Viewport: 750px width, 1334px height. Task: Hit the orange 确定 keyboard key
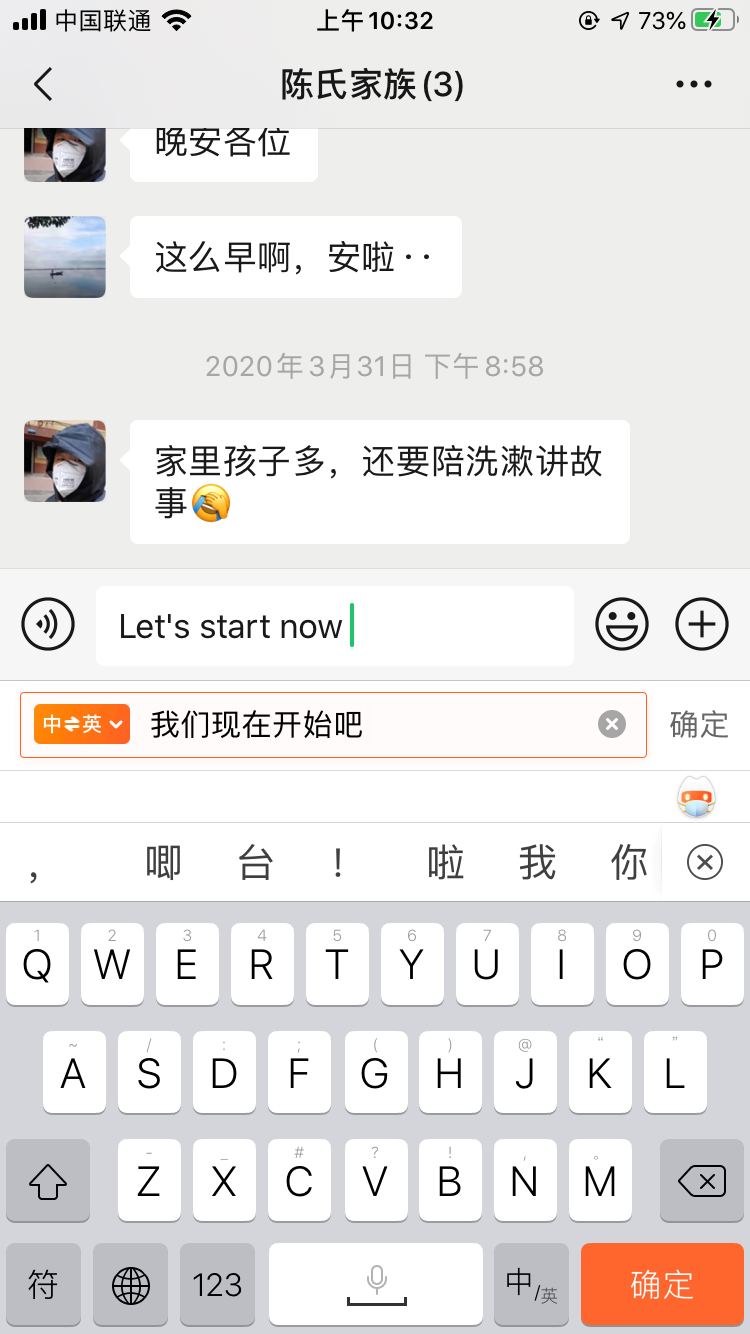click(662, 1284)
